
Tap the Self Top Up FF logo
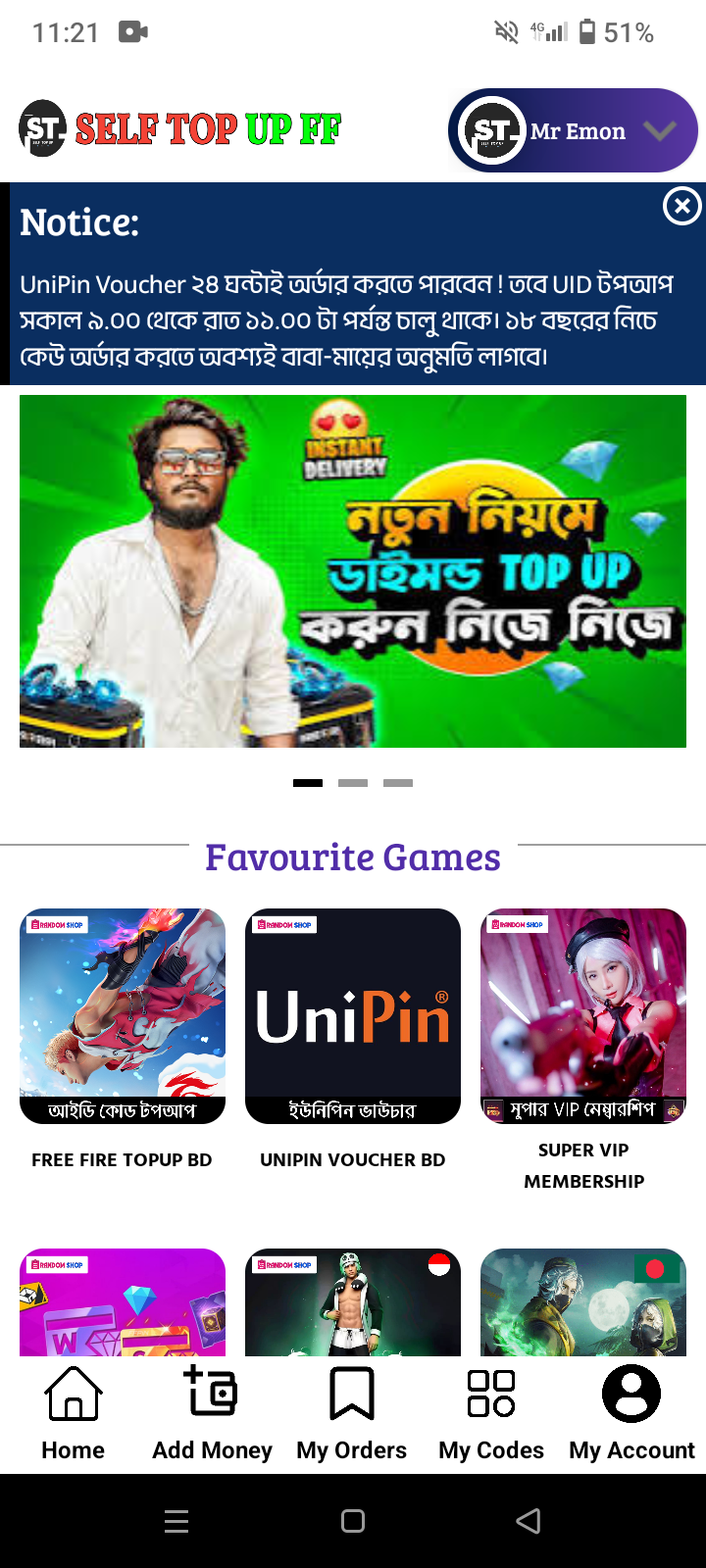point(180,128)
